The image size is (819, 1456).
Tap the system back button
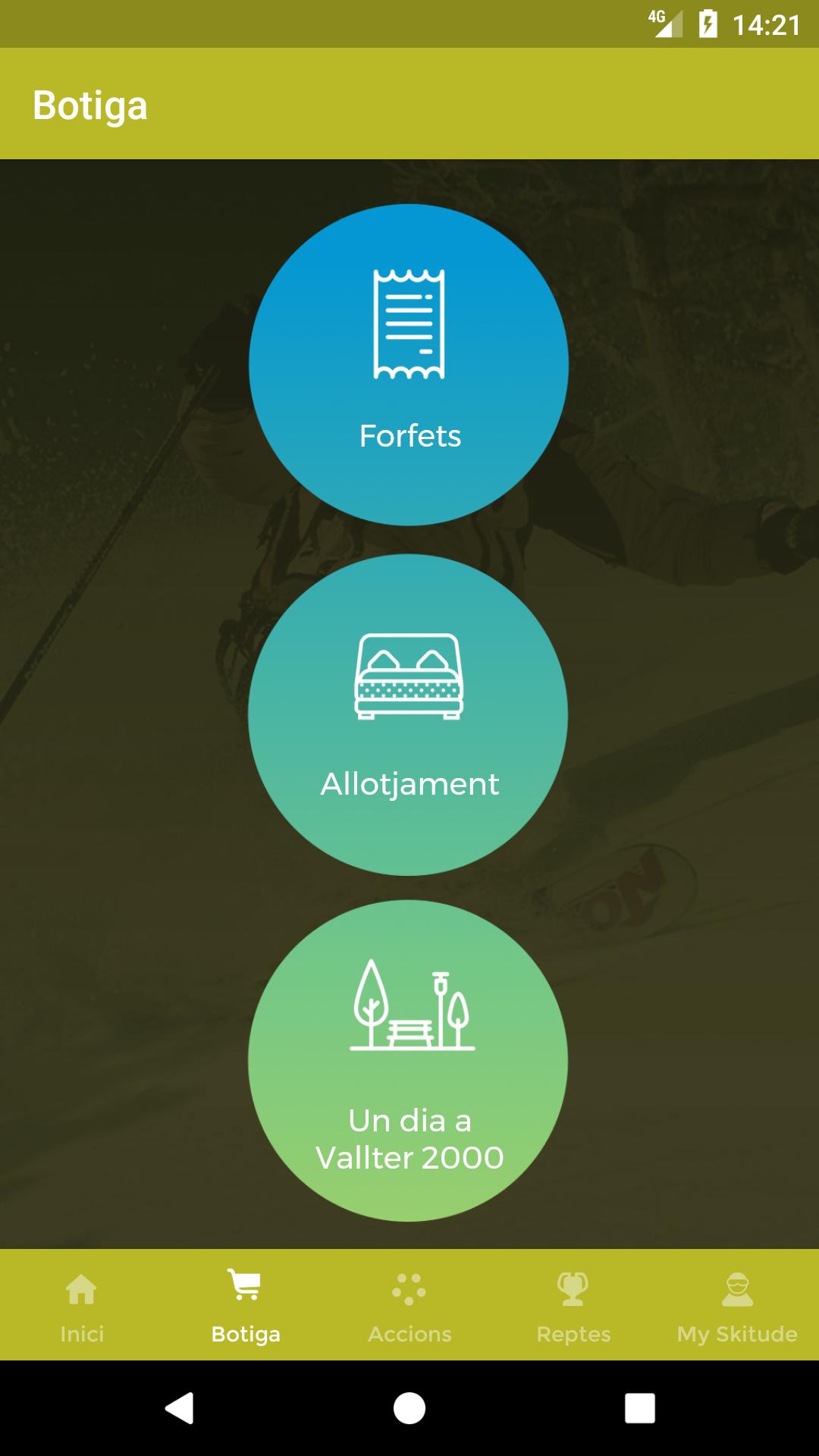(x=180, y=1408)
